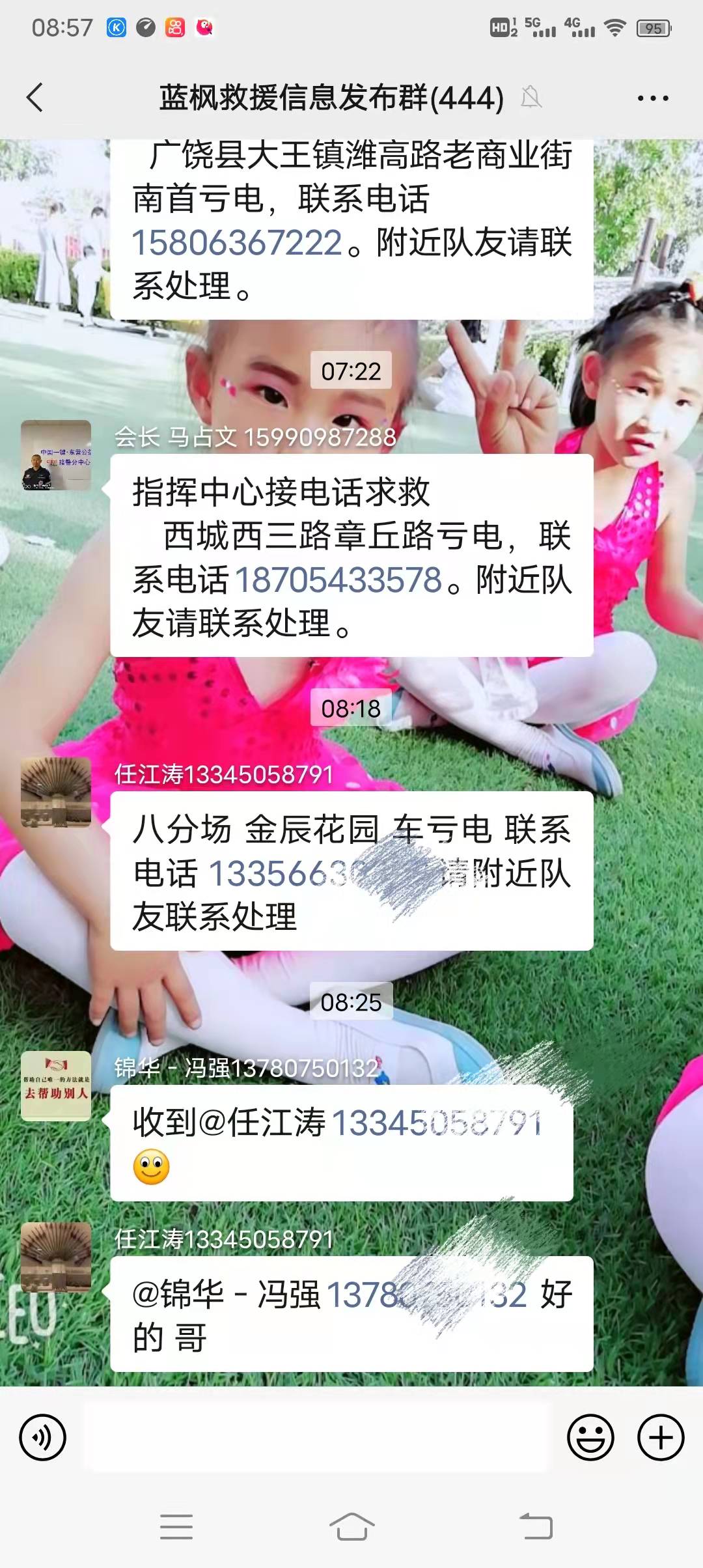Screen dimensions: 703x1568
Task: Tap phone number 15806367222 in message
Action: (x=237, y=243)
